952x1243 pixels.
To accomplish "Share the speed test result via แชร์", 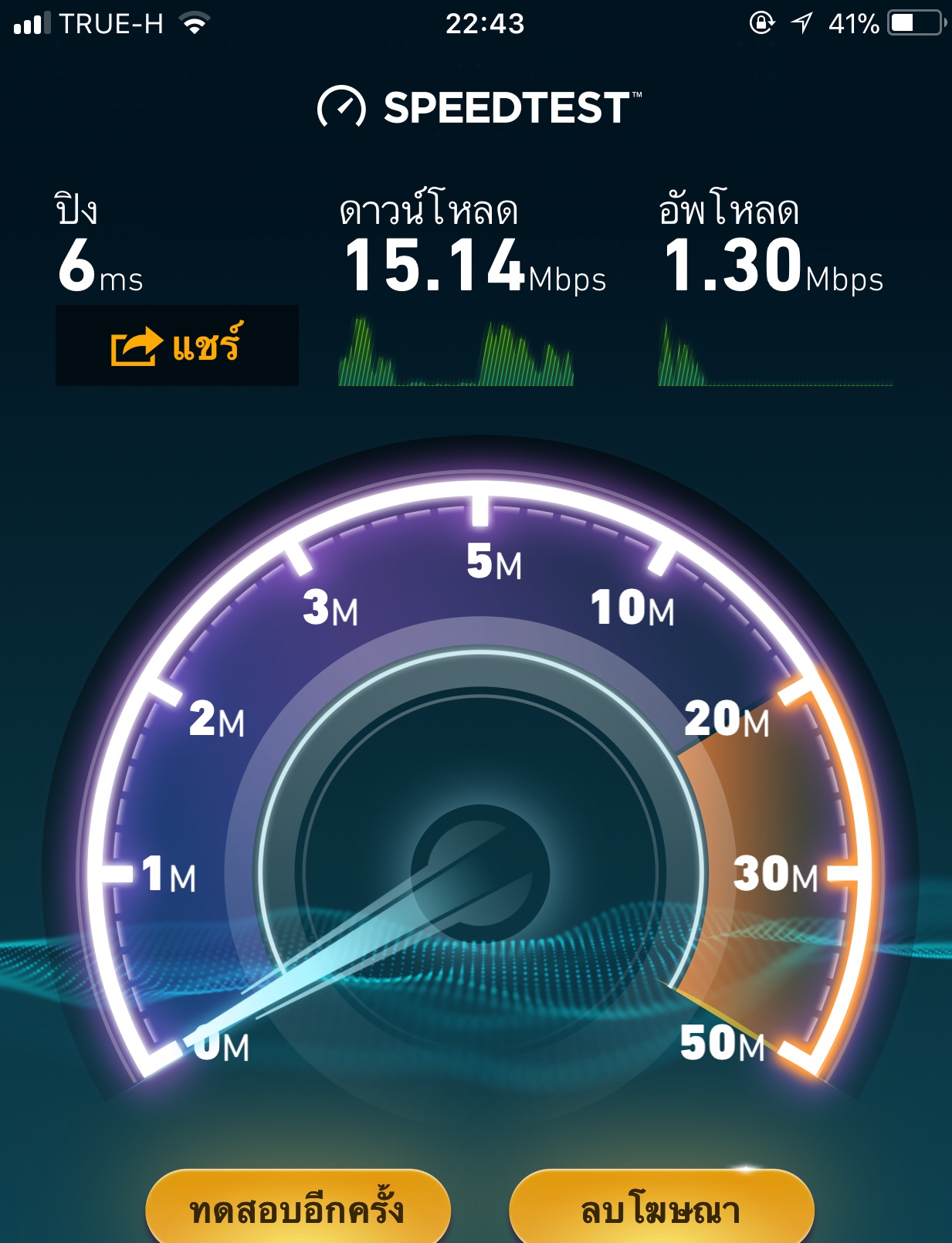I will tap(177, 345).
